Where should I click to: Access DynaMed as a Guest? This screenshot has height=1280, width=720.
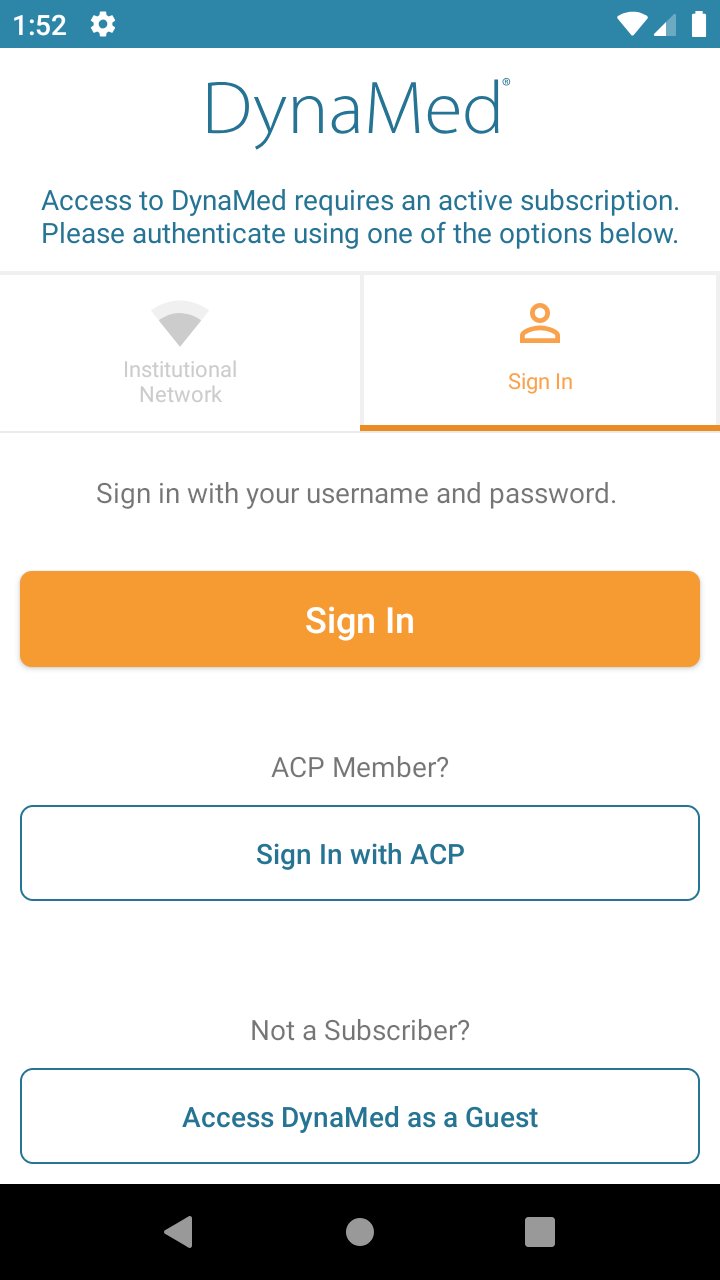coord(360,1116)
